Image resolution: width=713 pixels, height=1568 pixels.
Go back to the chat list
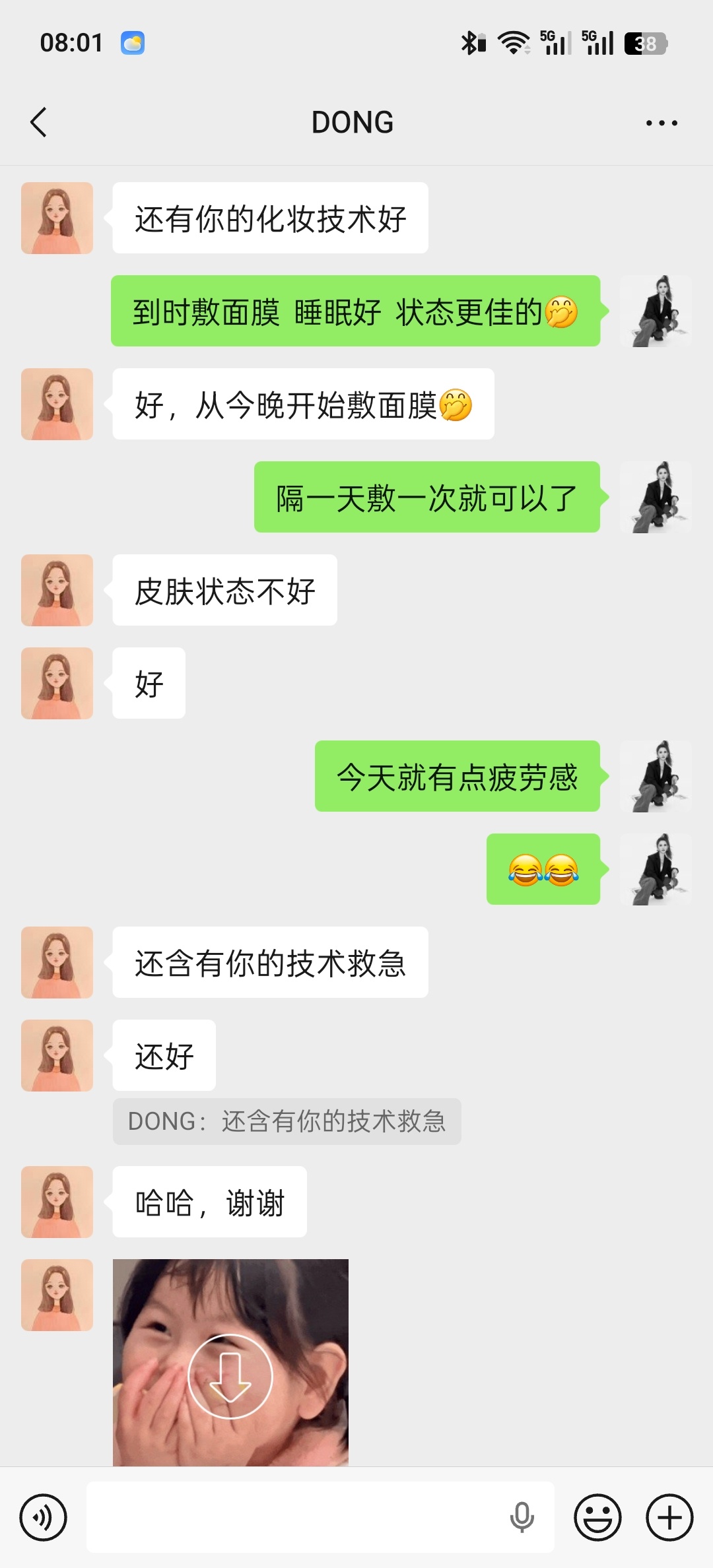pos(39,122)
